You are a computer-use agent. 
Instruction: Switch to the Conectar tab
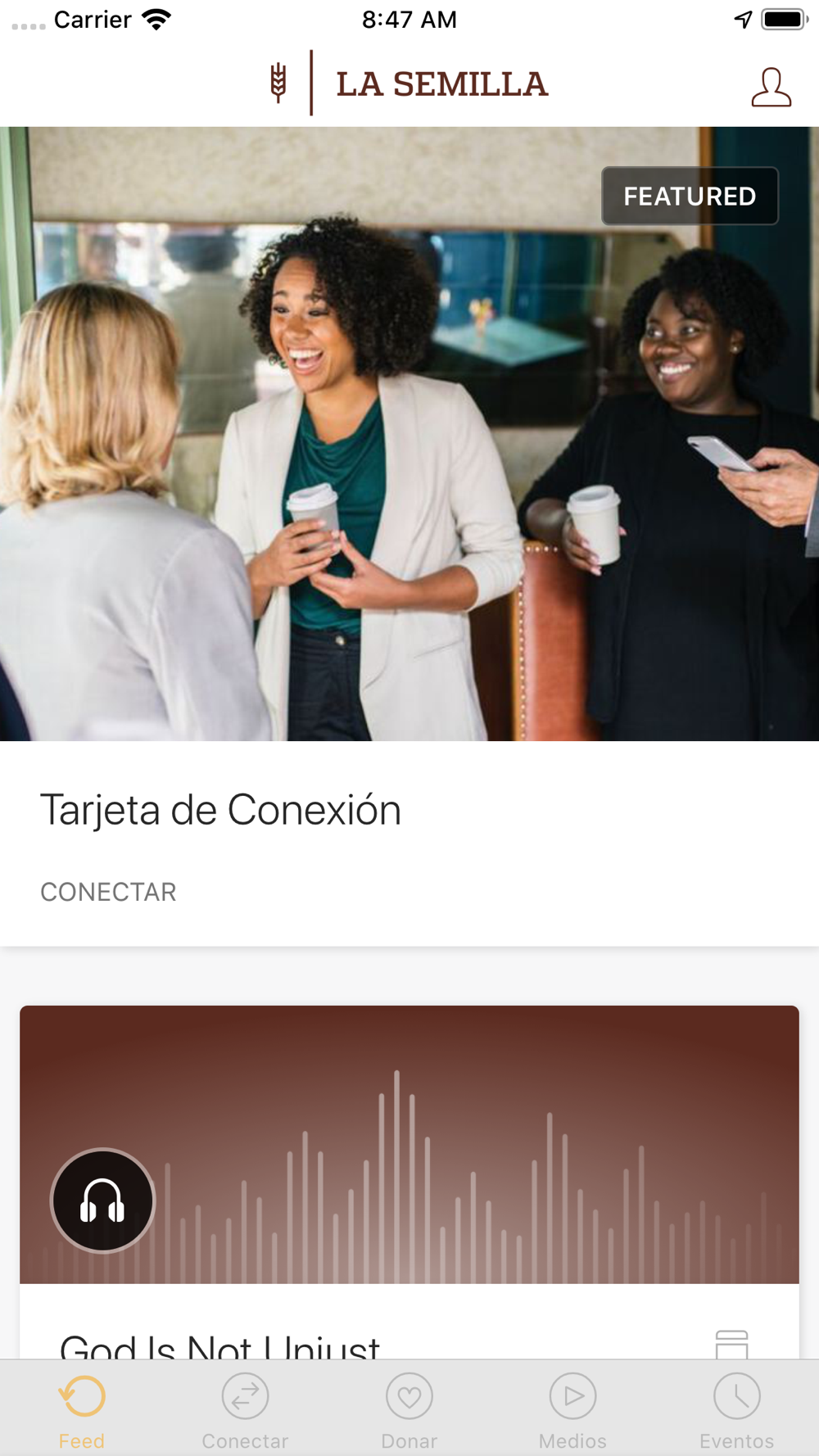[246, 1410]
